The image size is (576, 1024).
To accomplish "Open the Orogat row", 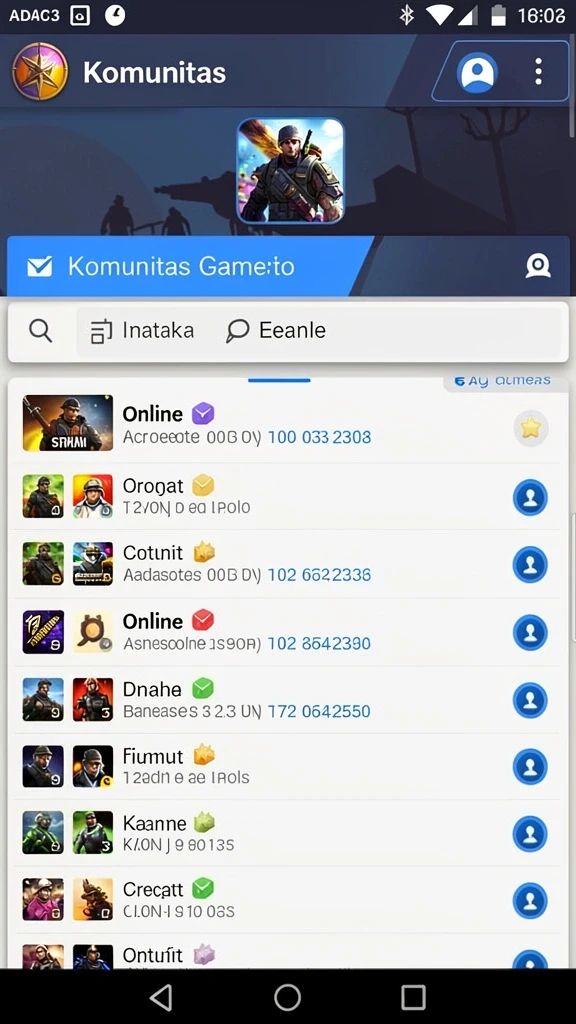I will (287, 496).
